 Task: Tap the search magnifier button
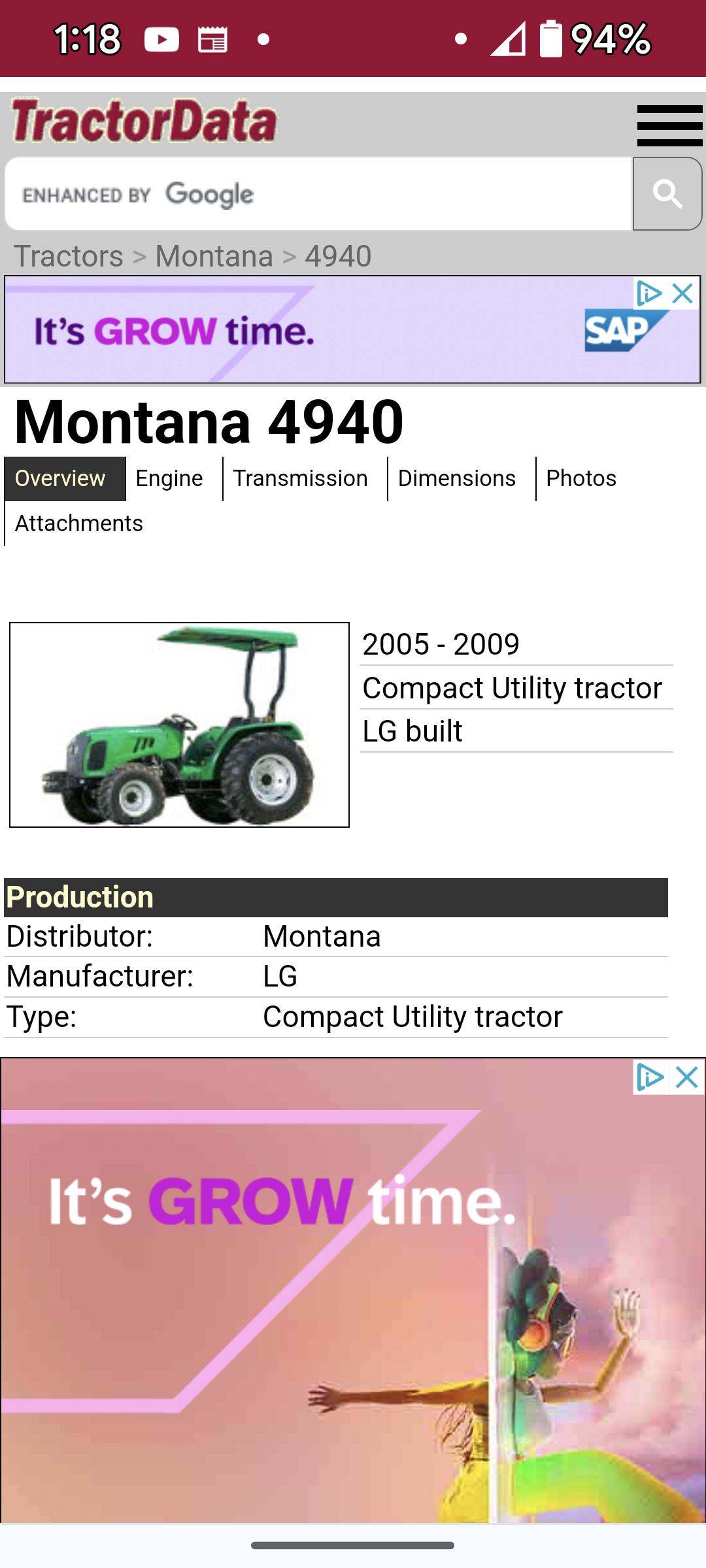(667, 194)
